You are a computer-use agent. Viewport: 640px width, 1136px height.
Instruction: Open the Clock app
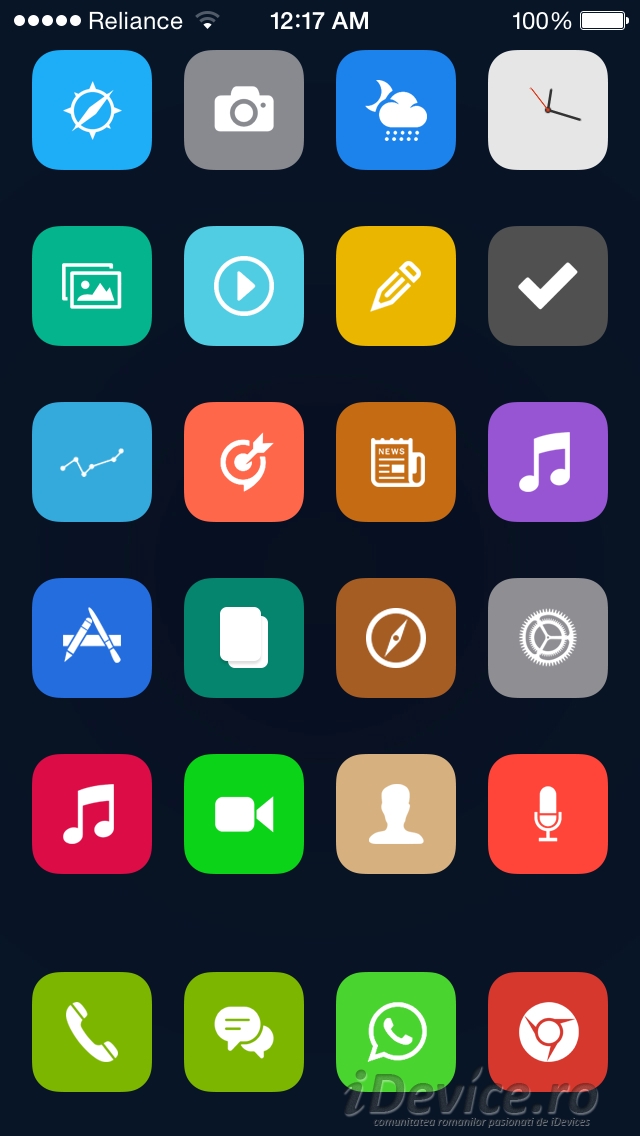(x=548, y=110)
